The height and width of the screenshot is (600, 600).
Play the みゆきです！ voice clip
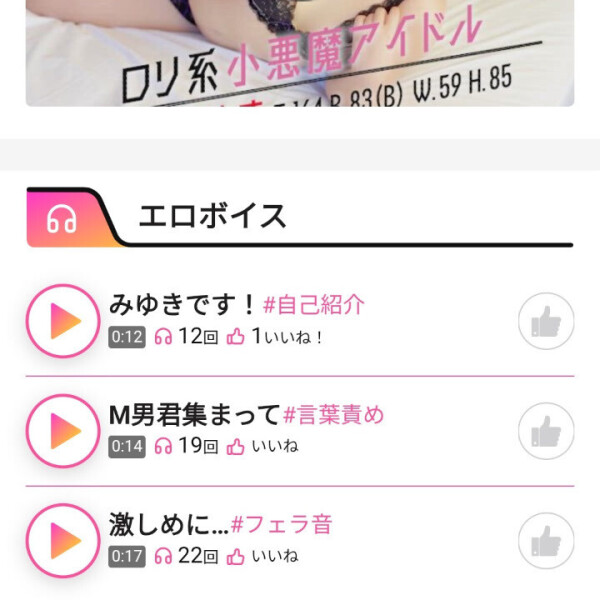(61, 321)
